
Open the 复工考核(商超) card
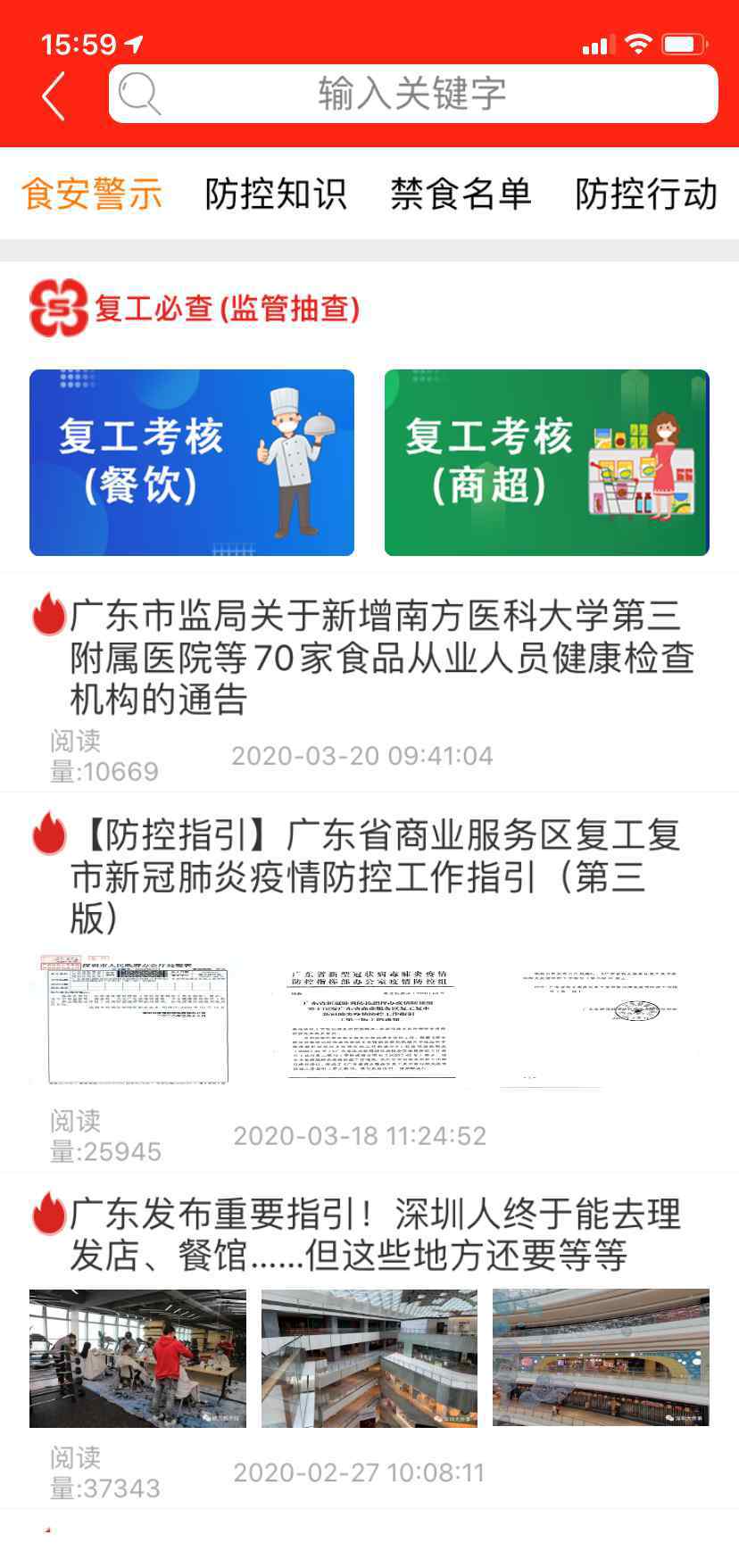pyautogui.click(x=546, y=462)
